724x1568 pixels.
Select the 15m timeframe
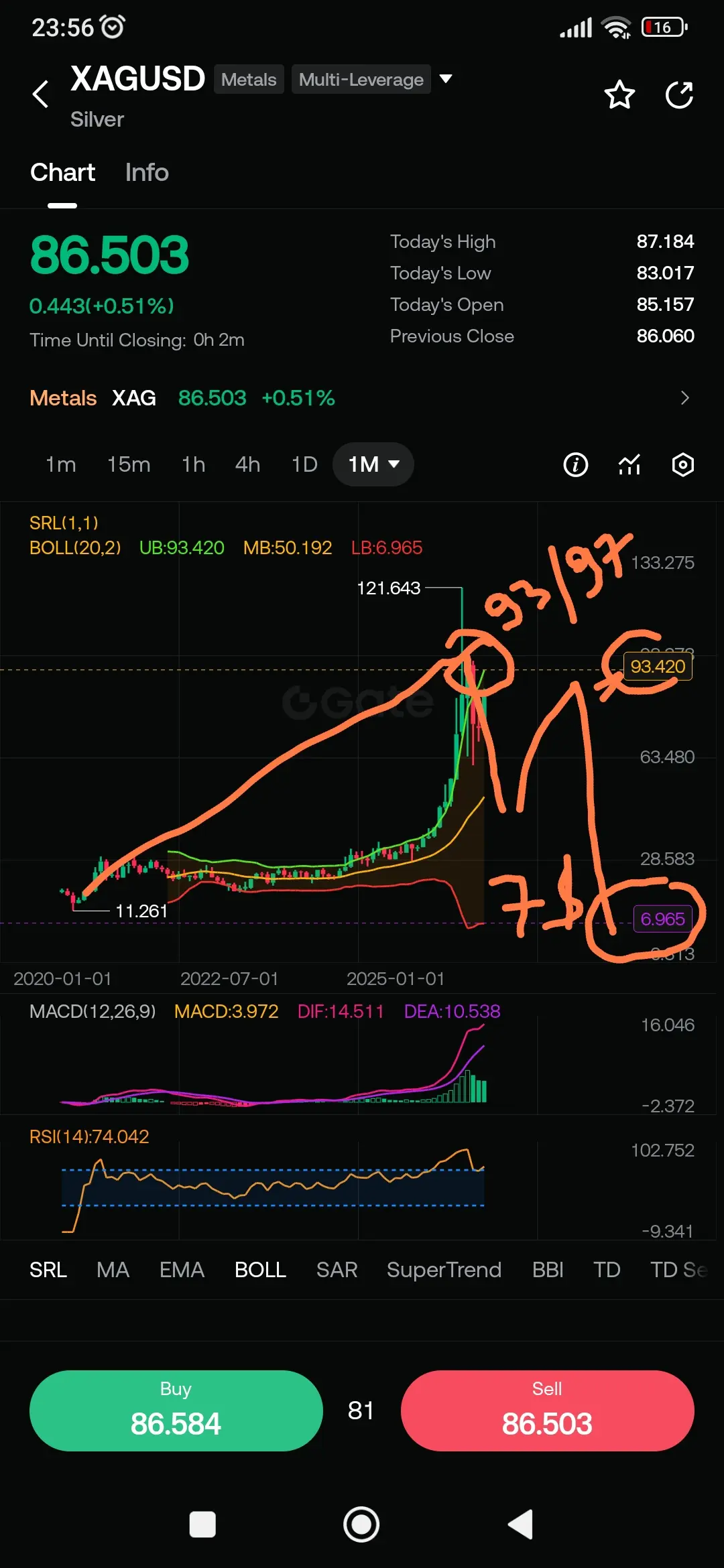click(x=129, y=464)
